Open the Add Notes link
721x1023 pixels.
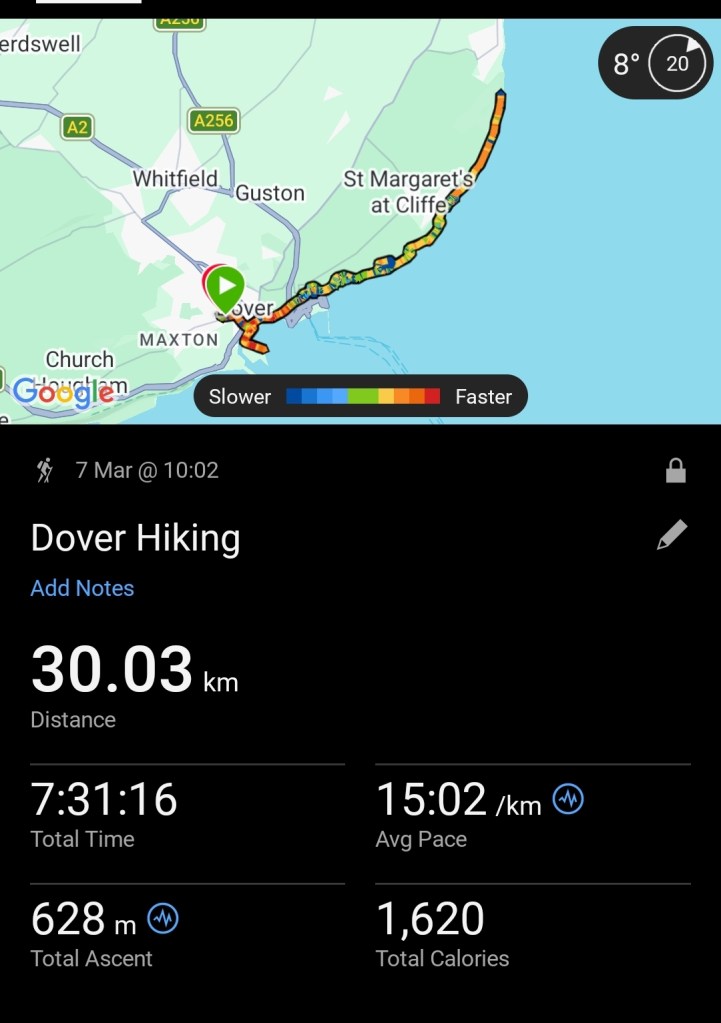(82, 588)
